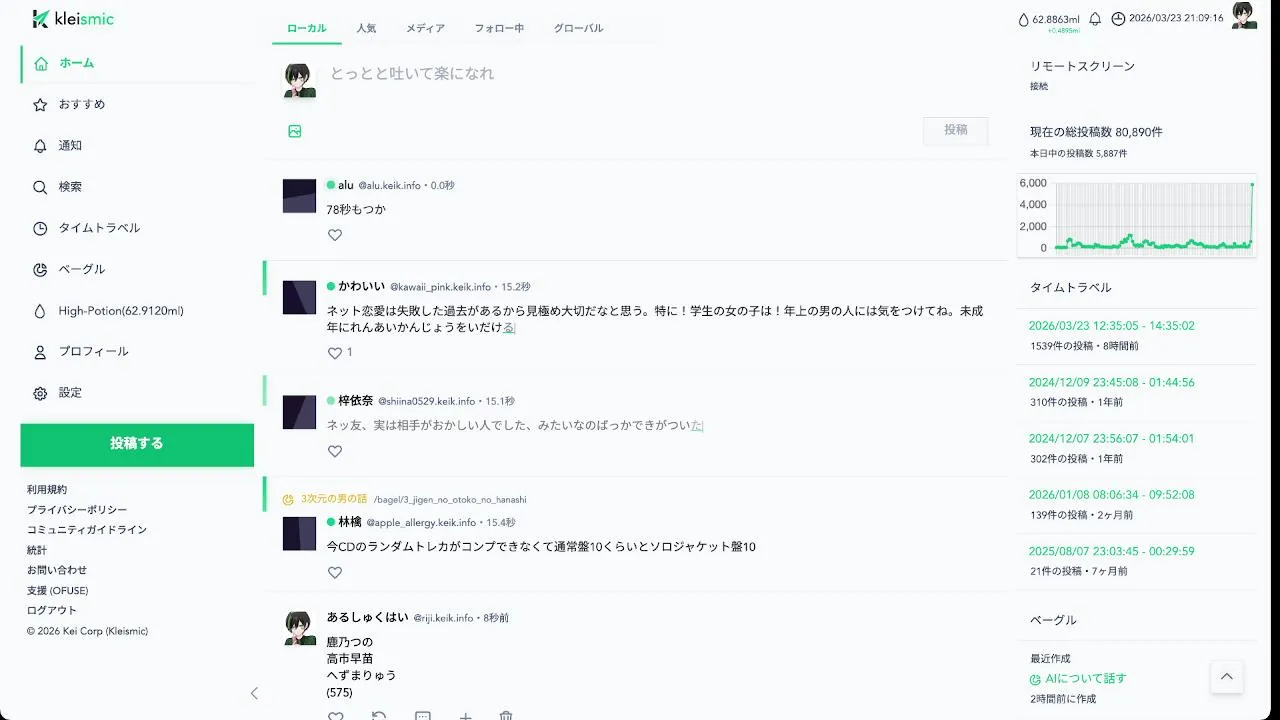
Task: Open the notifications bell at top right
Action: [1095, 19]
